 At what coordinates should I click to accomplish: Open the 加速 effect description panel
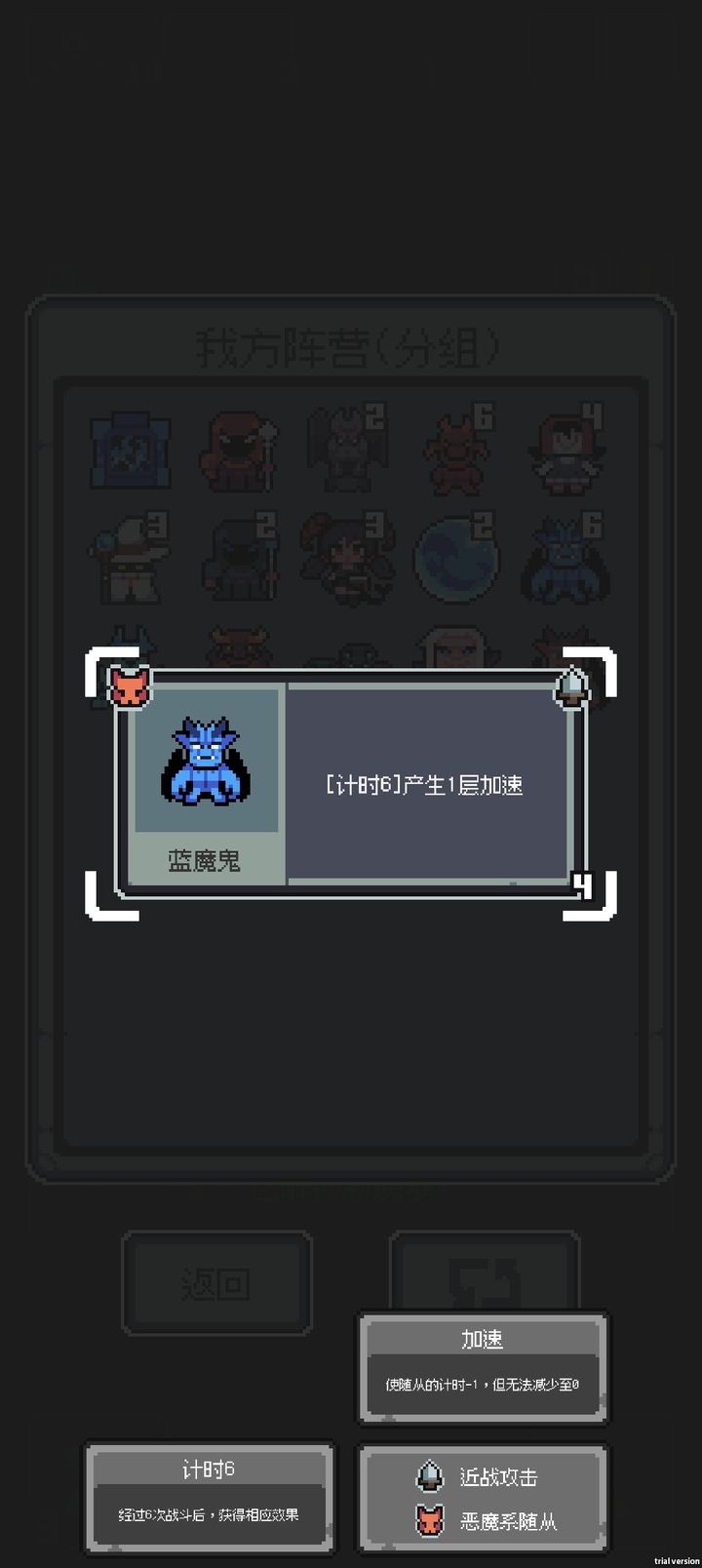[x=483, y=1367]
